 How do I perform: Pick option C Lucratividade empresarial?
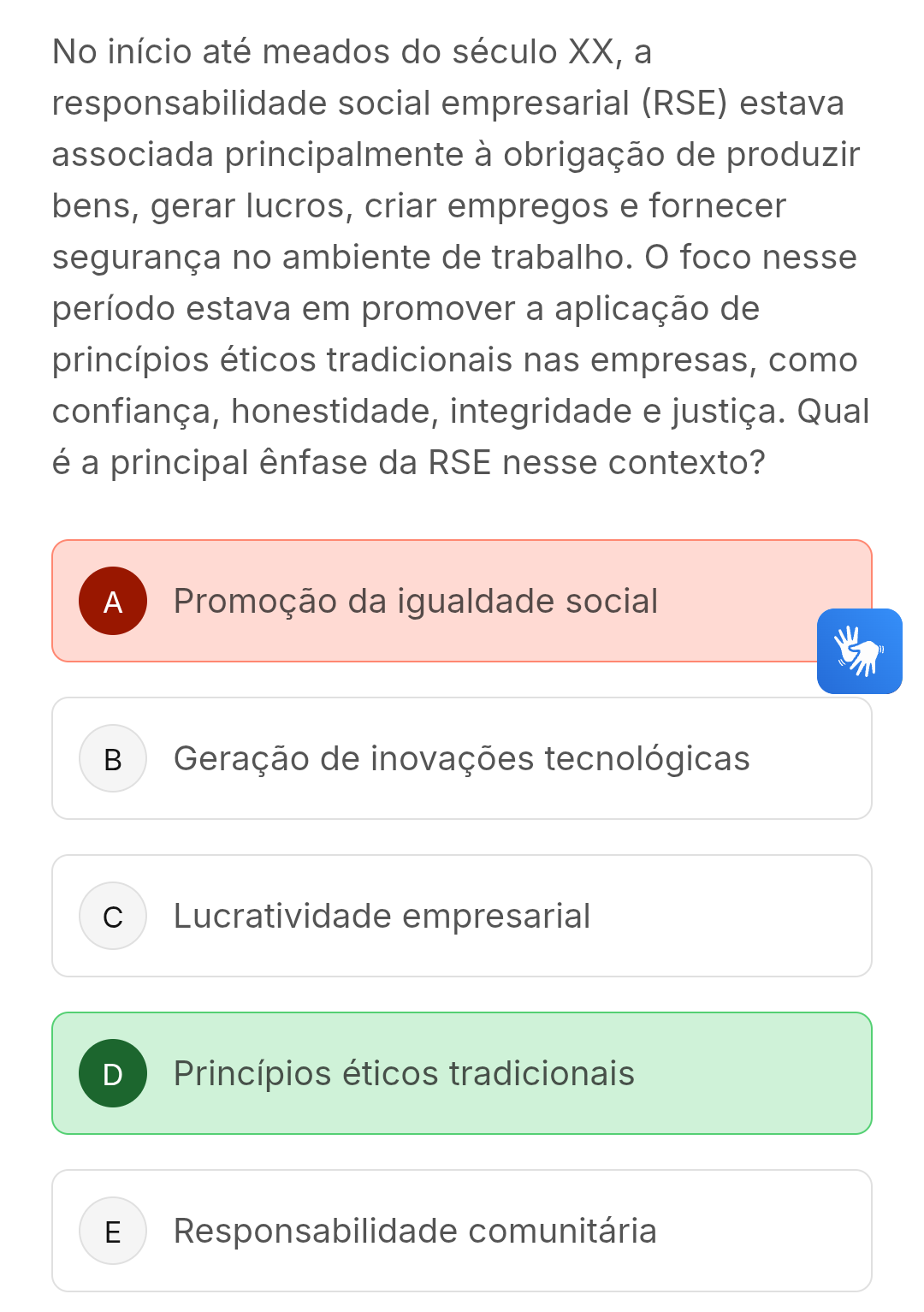pos(461,916)
